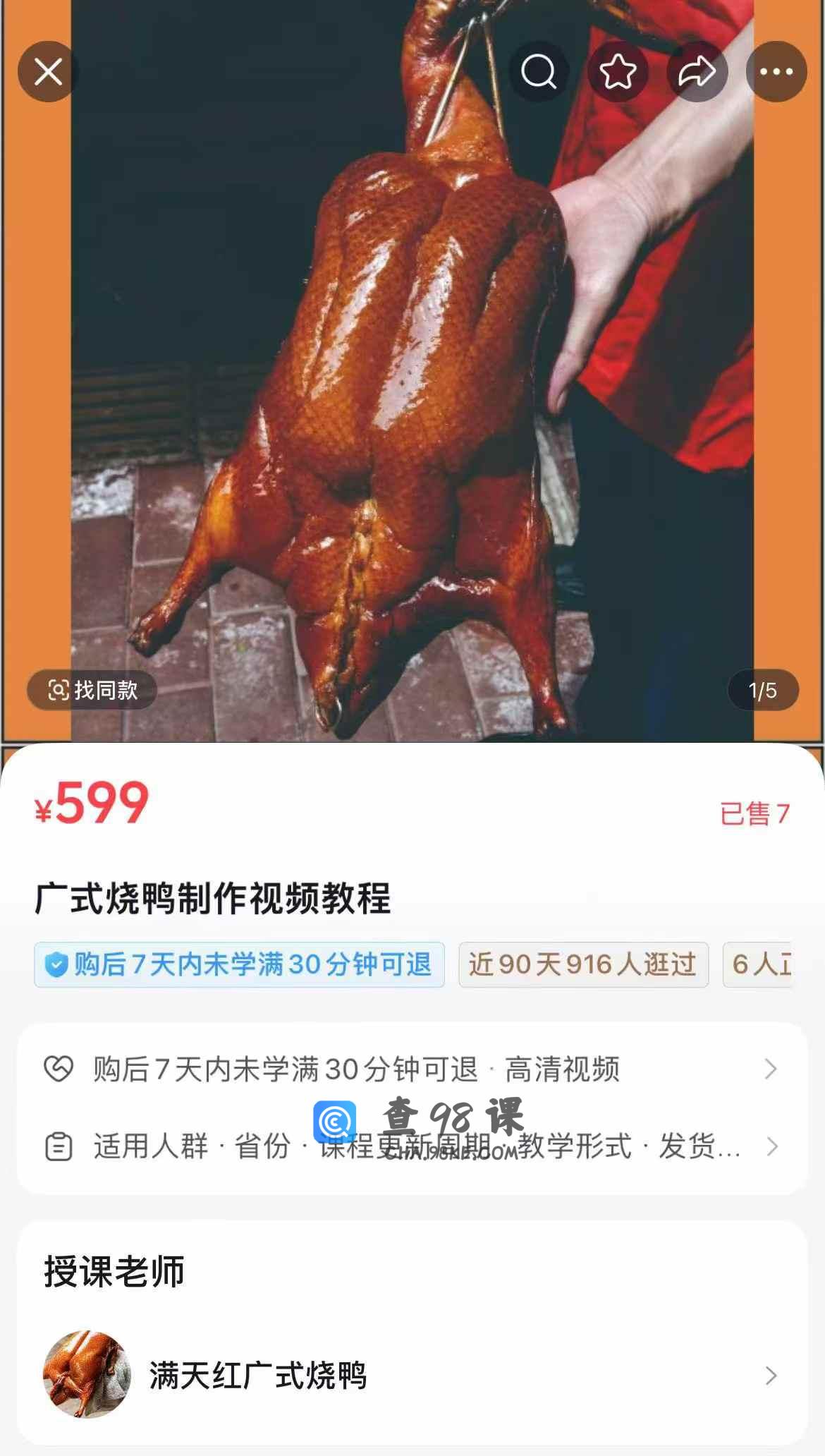
Task: Open the 高清视频 refund guarantee row
Action: click(412, 1069)
